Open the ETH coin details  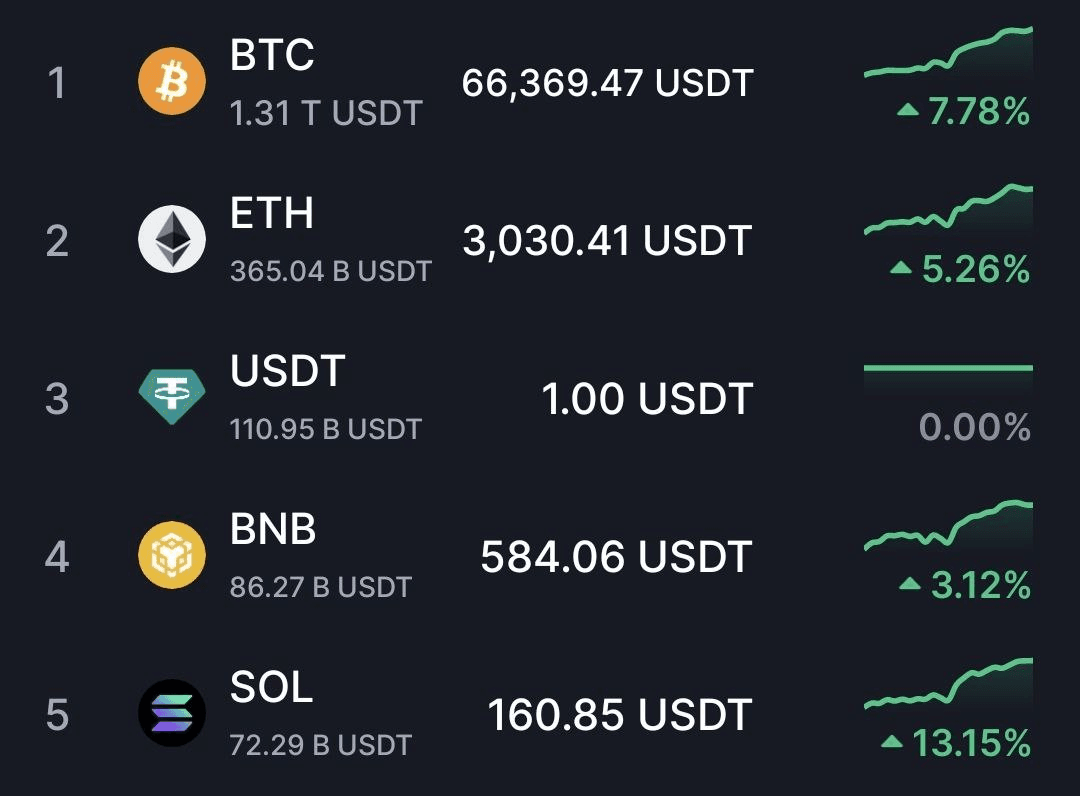click(540, 241)
